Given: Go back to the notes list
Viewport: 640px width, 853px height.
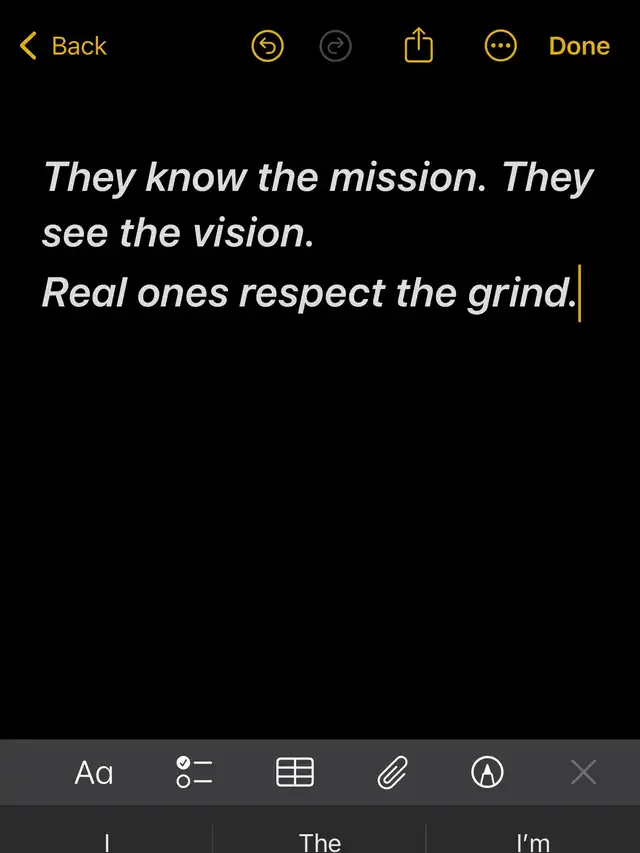Looking at the screenshot, I should coord(63,46).
